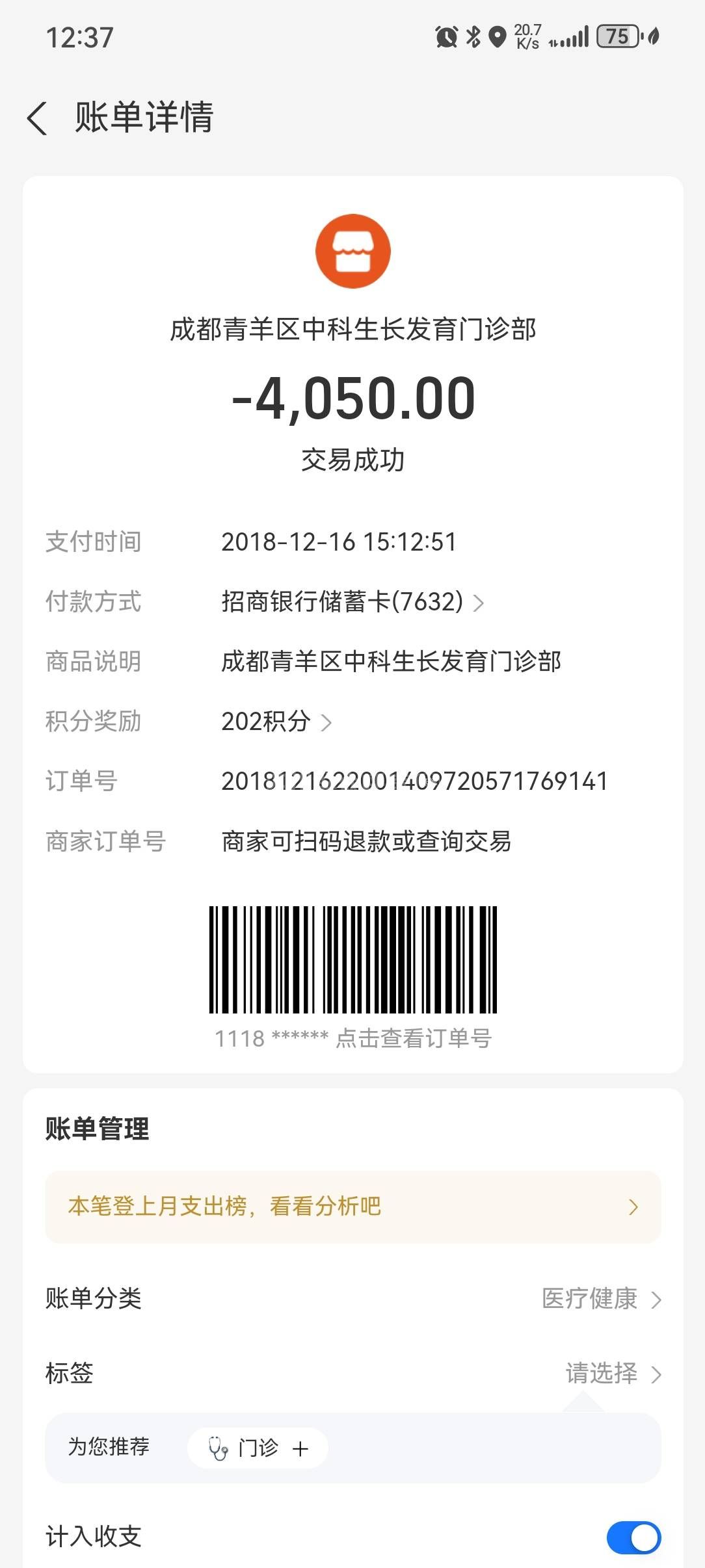Open 招商银行储蓄卡(7632) payment method details
Screen dimensions: 705x1568
352,601
